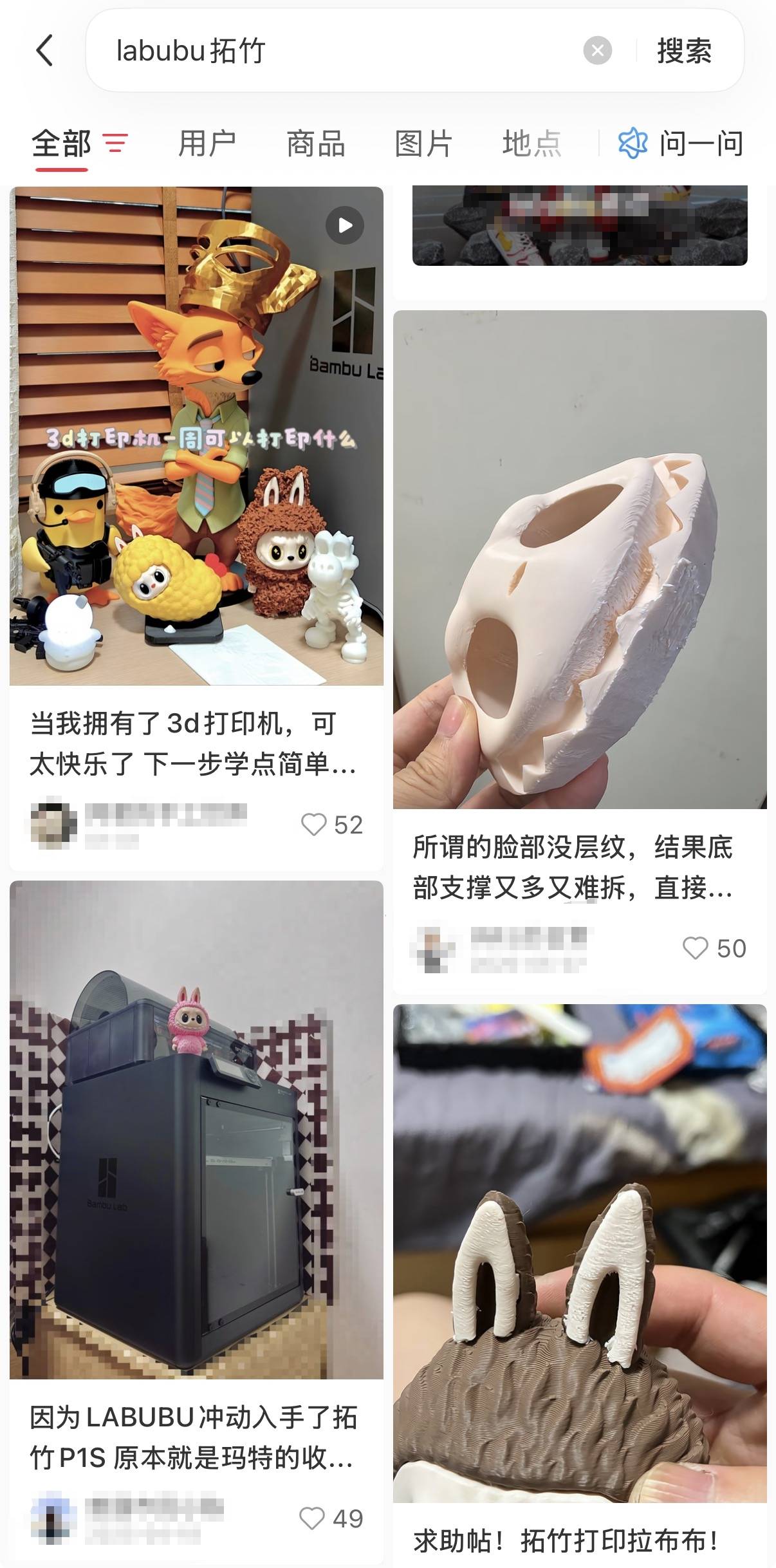The height and width of the screenshot is (1568, 776).
Task: Switch to the 商品 tab
Action: (315, 143)
